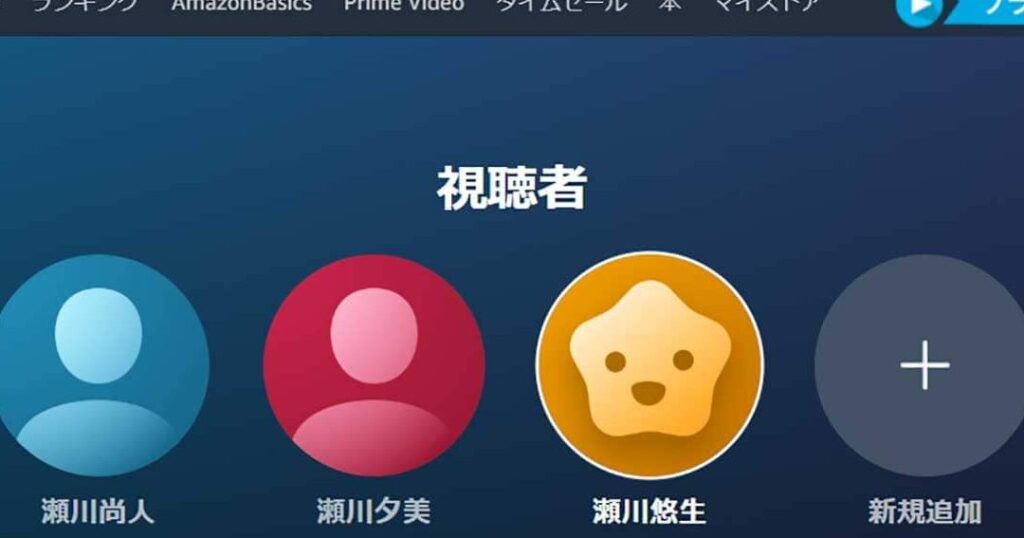Select the 瀬川尚人 viewer profile

(x=98, y=366)
